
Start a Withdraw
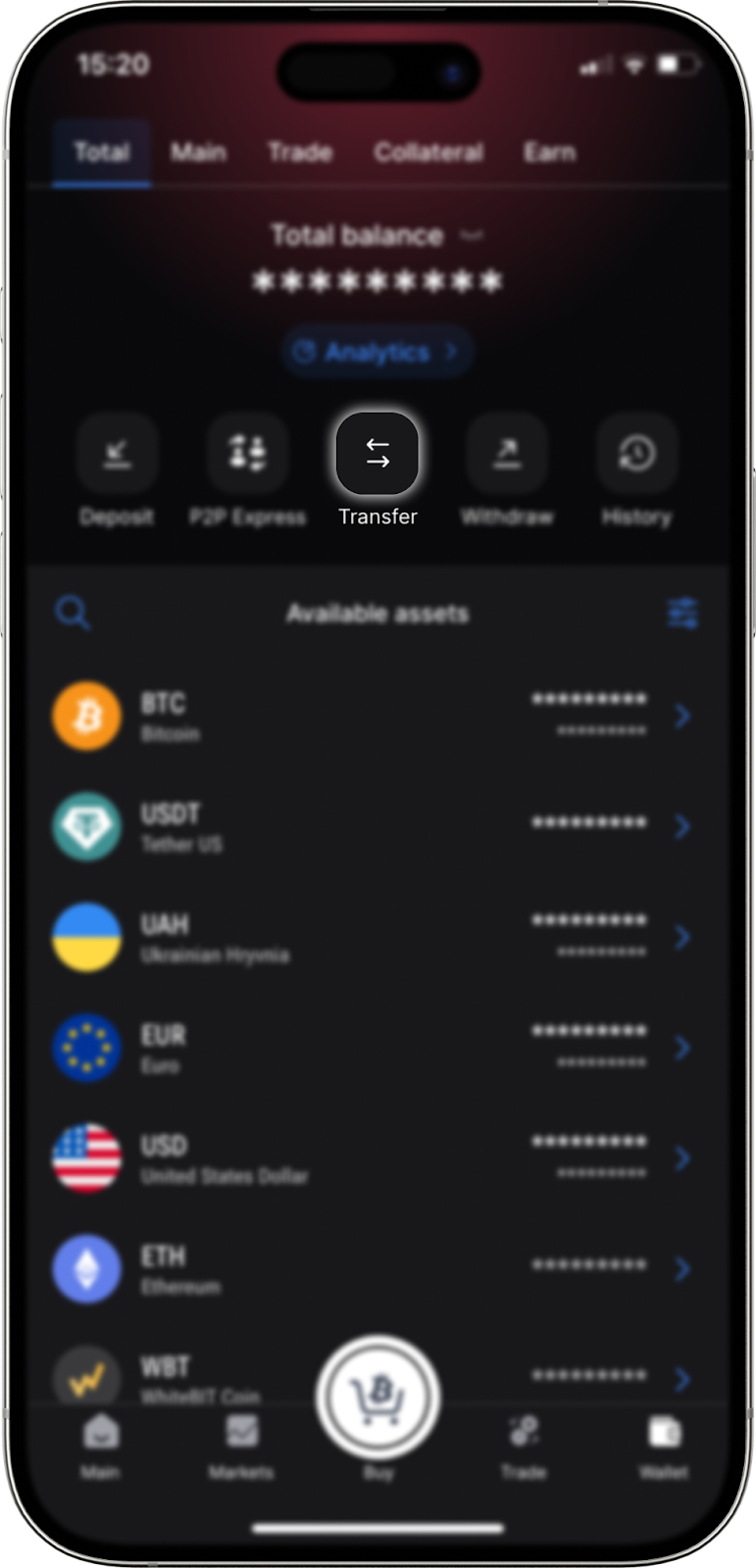pyautogui.click(x=507, y=454)
